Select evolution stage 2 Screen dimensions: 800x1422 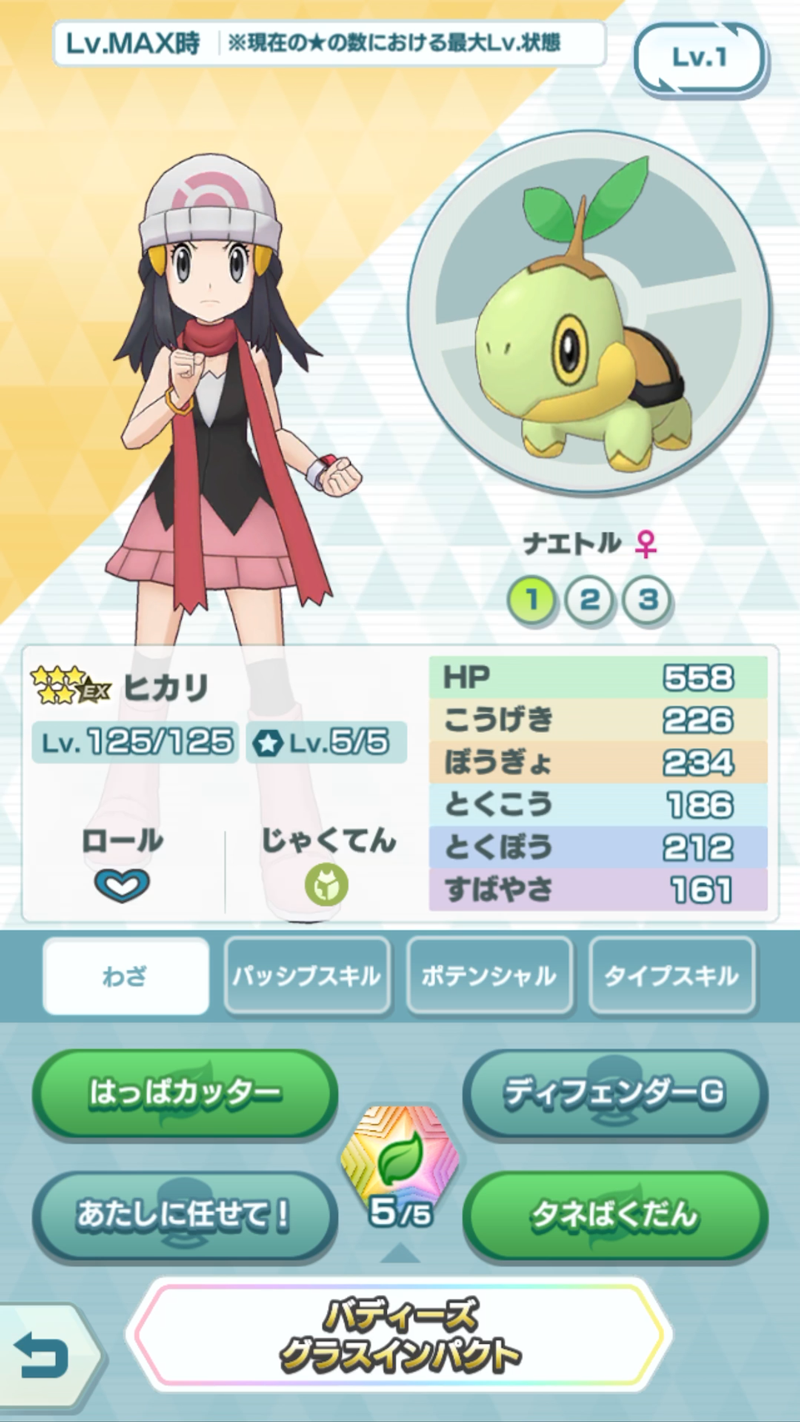(x=589, y=600)
